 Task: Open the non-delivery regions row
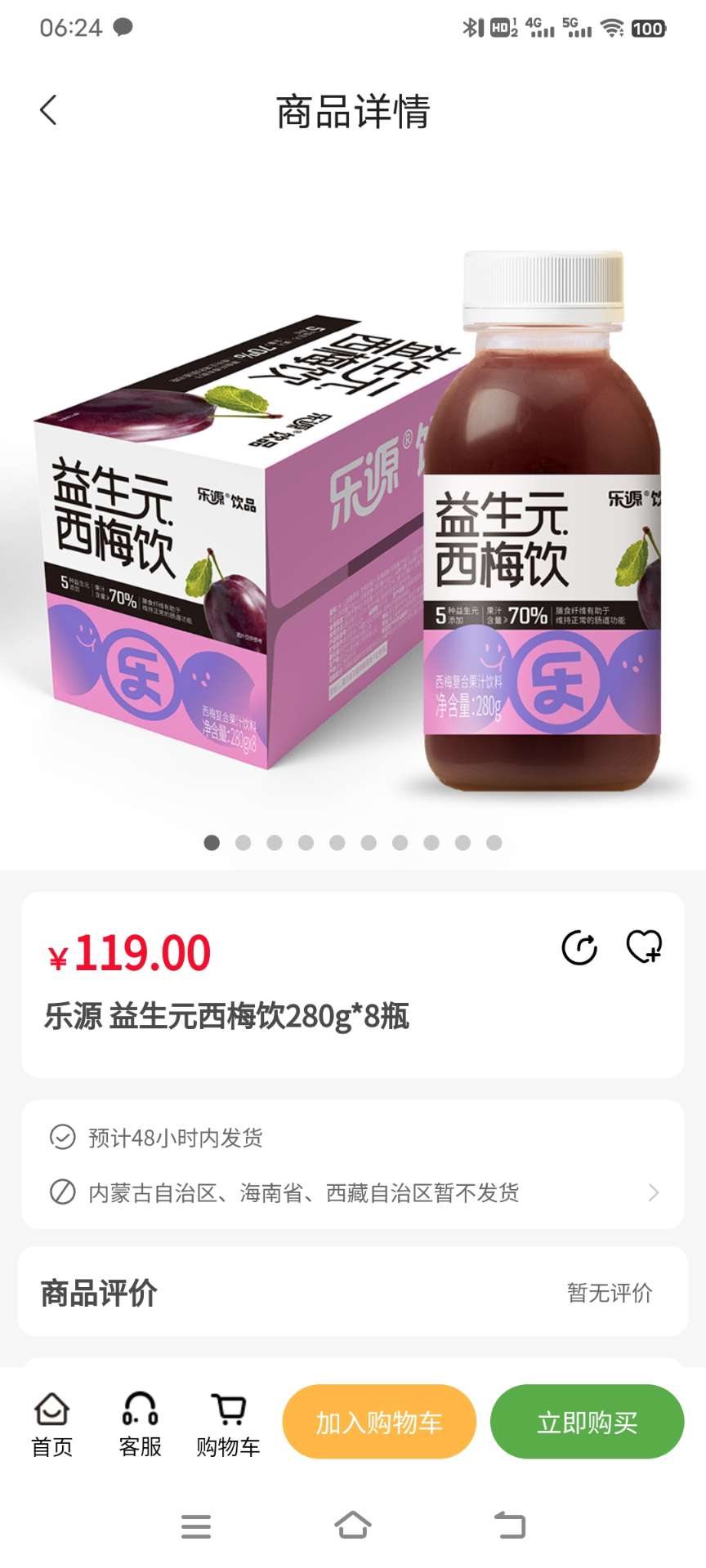point(353,1192)
